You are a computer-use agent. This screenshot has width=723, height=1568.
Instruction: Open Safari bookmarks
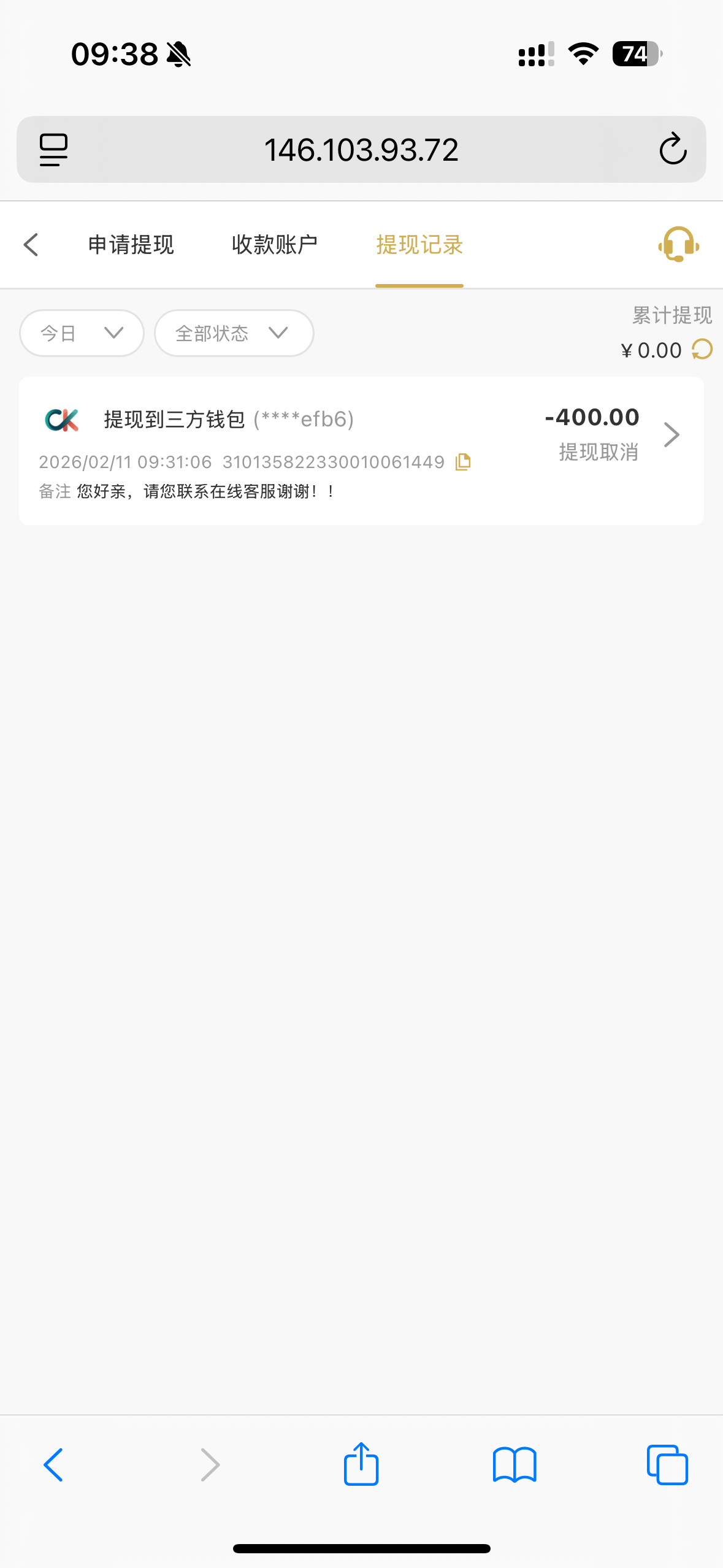515,1464
